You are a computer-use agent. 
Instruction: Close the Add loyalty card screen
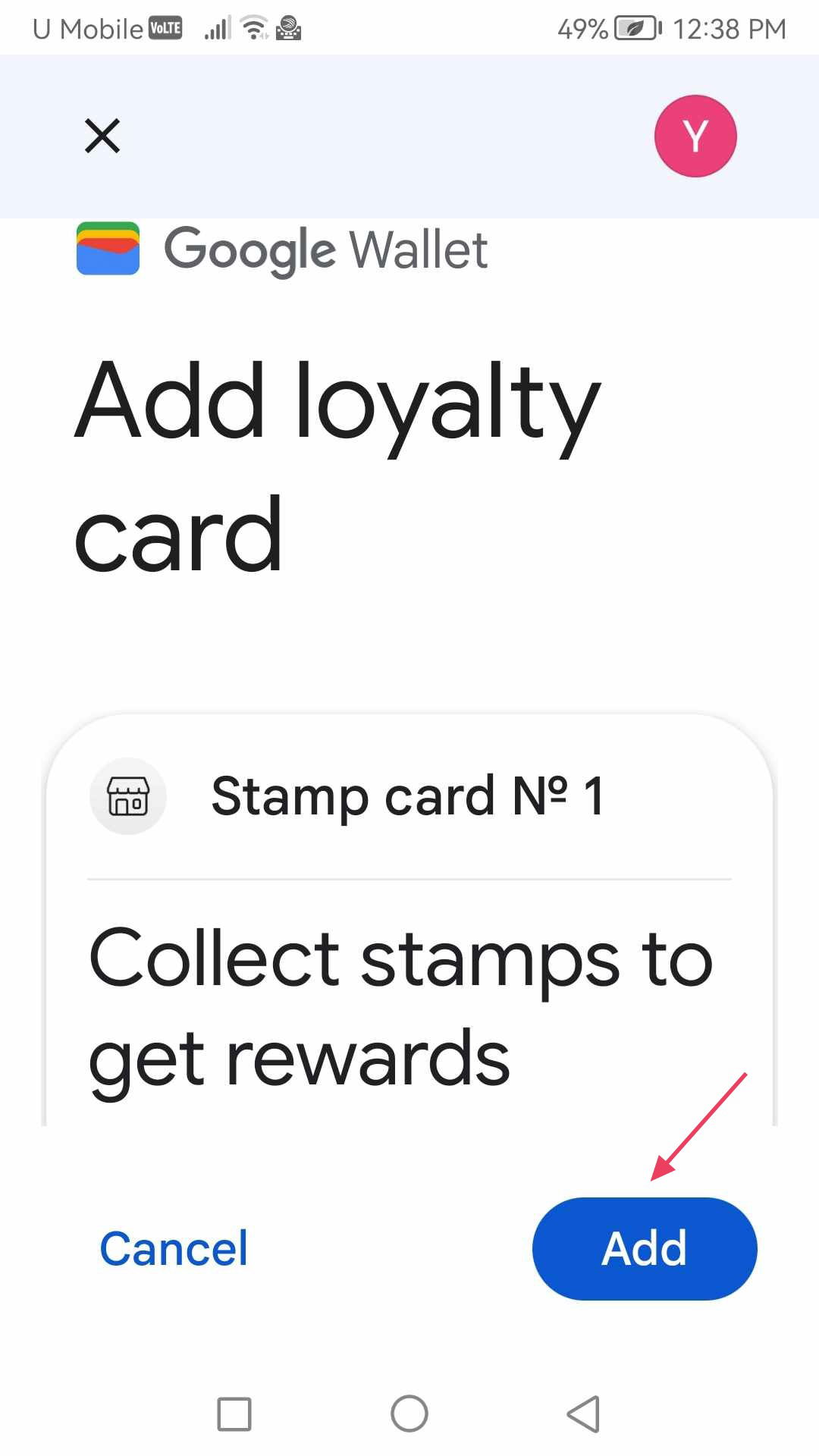tap(102, 136)
